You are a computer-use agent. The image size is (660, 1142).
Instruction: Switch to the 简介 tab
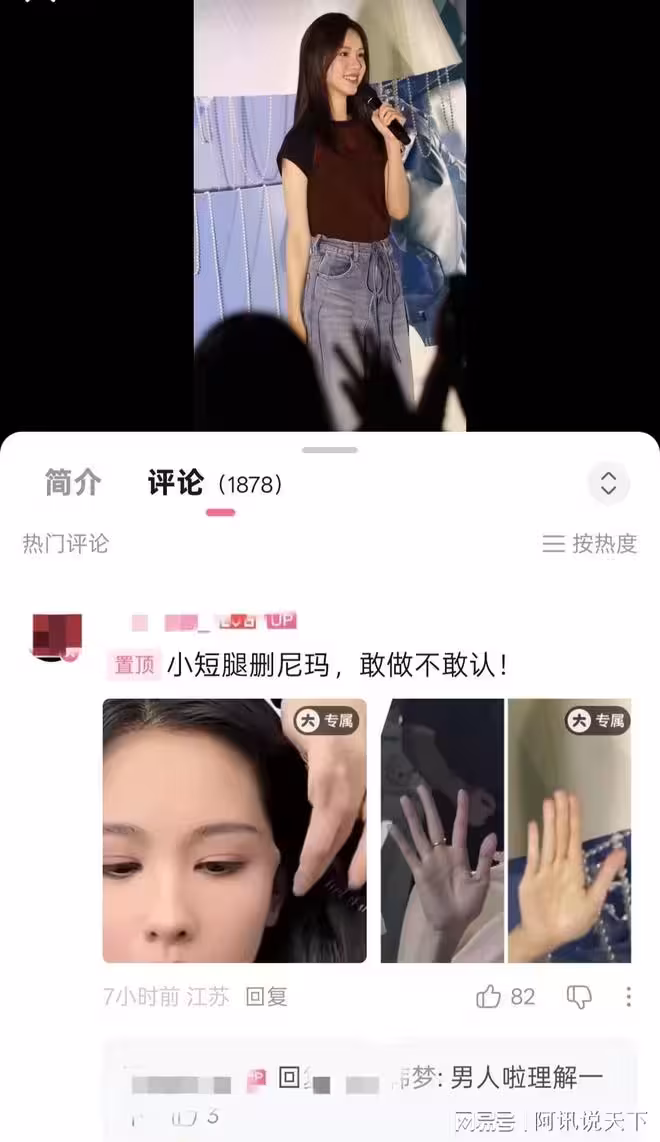tap(73, 483)
